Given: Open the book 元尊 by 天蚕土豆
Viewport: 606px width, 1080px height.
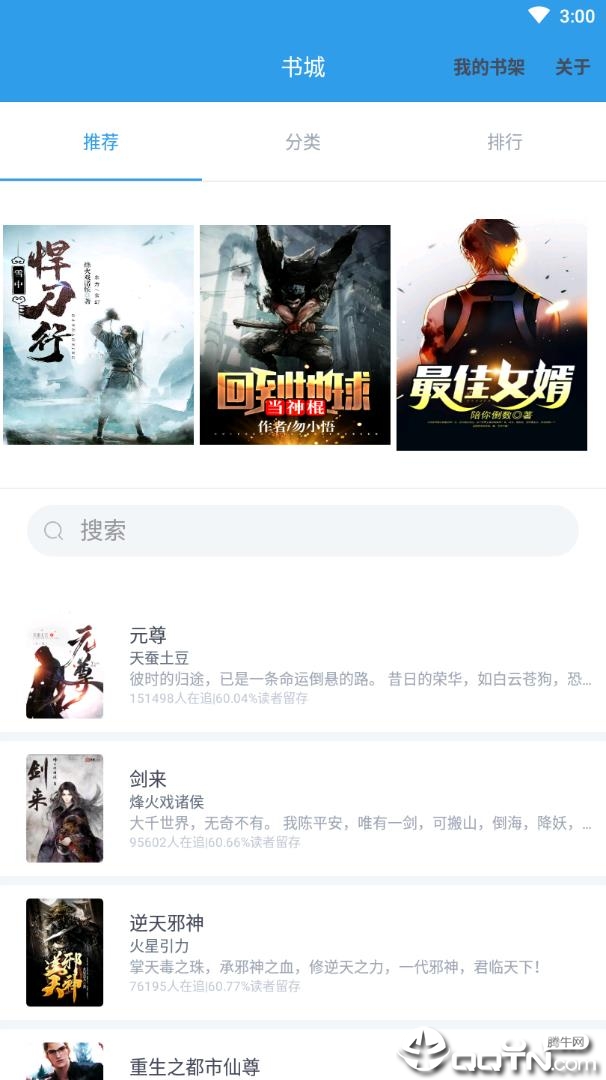Looking at the screenshot, I should tap(303, 665).
